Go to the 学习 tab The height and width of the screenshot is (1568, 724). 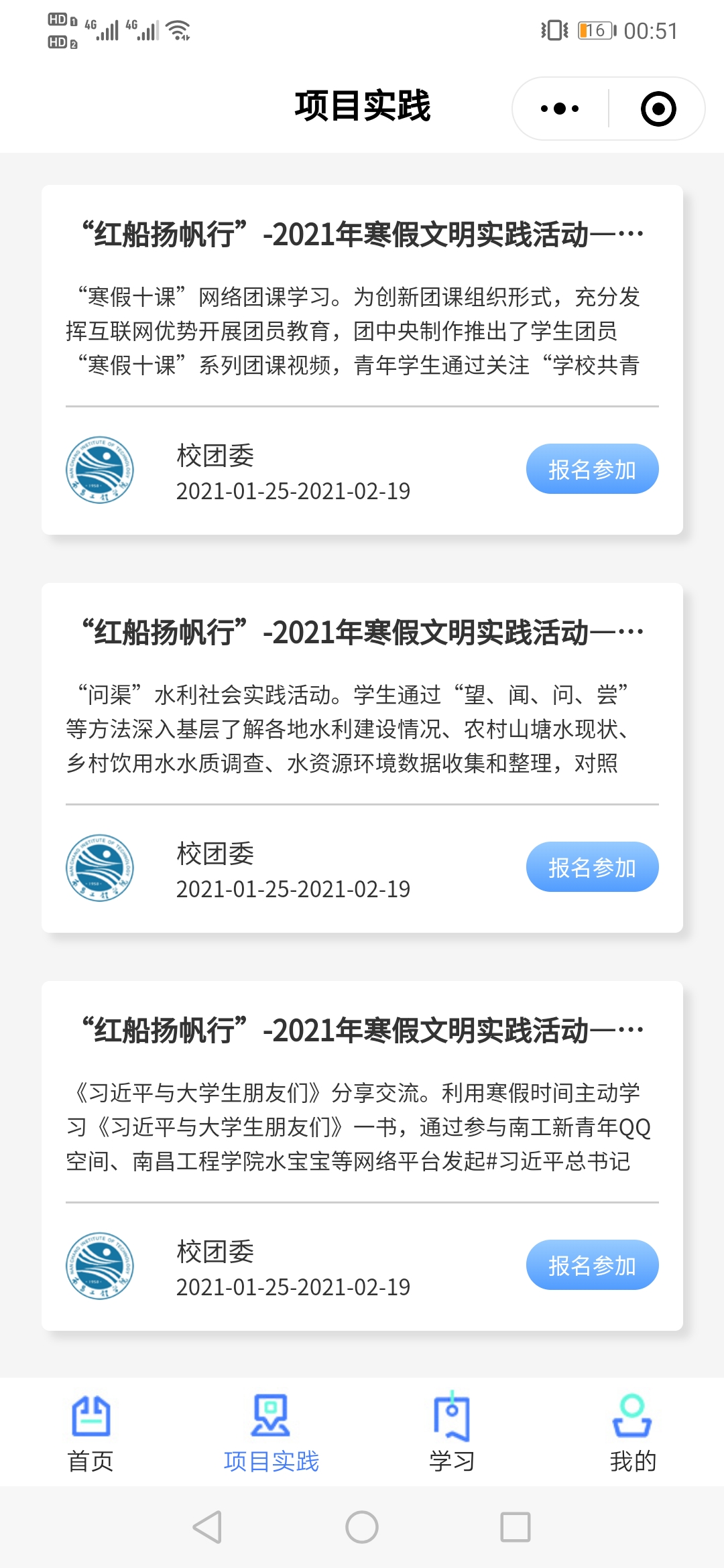(452, 1433)
